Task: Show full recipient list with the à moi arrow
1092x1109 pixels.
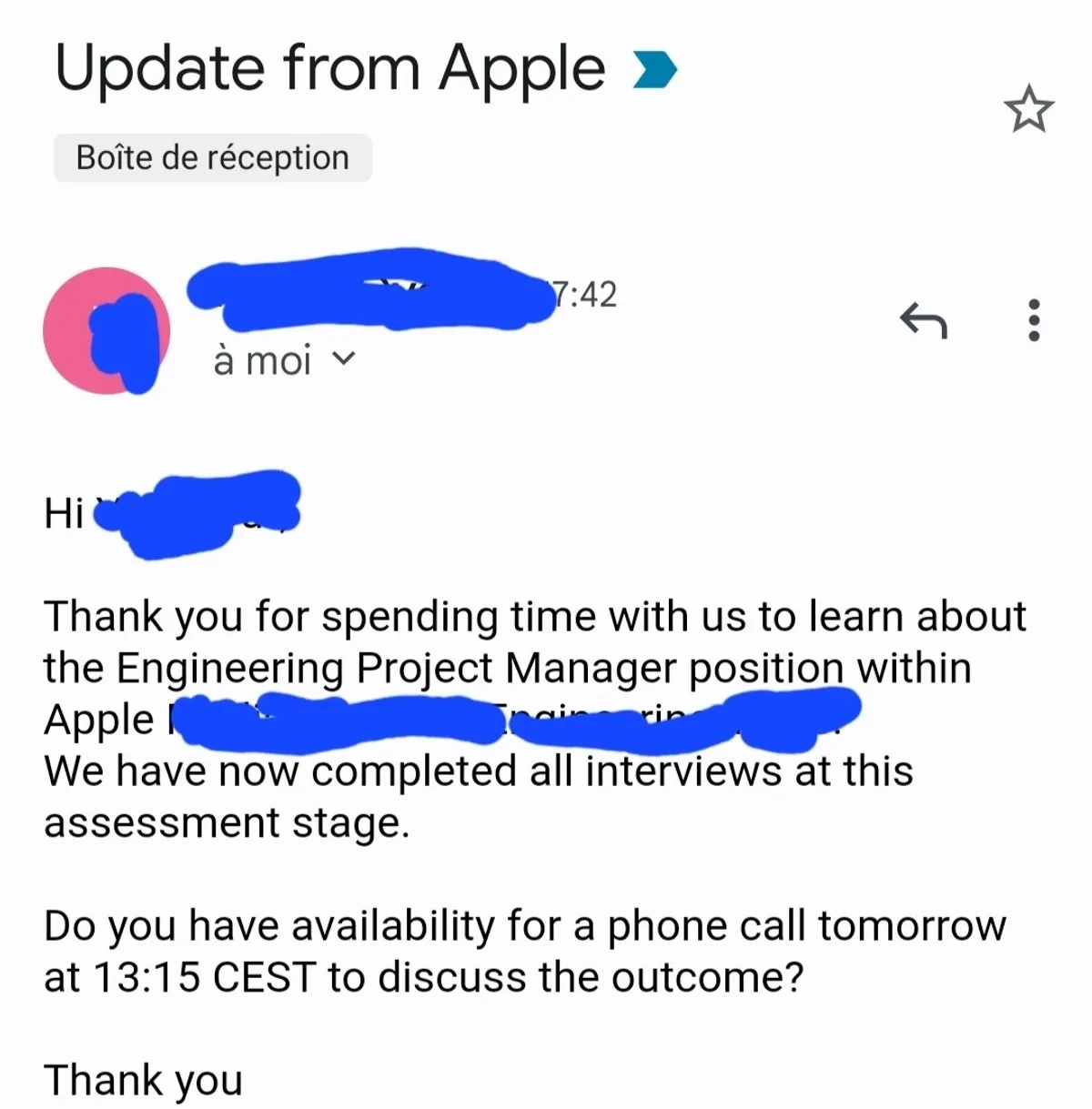Action: (x=342, y=359)
